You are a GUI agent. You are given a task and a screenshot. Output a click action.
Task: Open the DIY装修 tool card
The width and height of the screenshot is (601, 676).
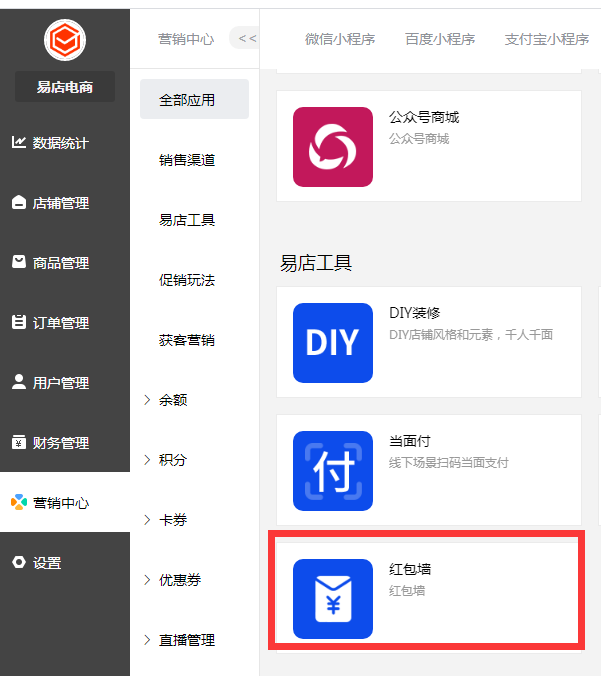[430, 342]
